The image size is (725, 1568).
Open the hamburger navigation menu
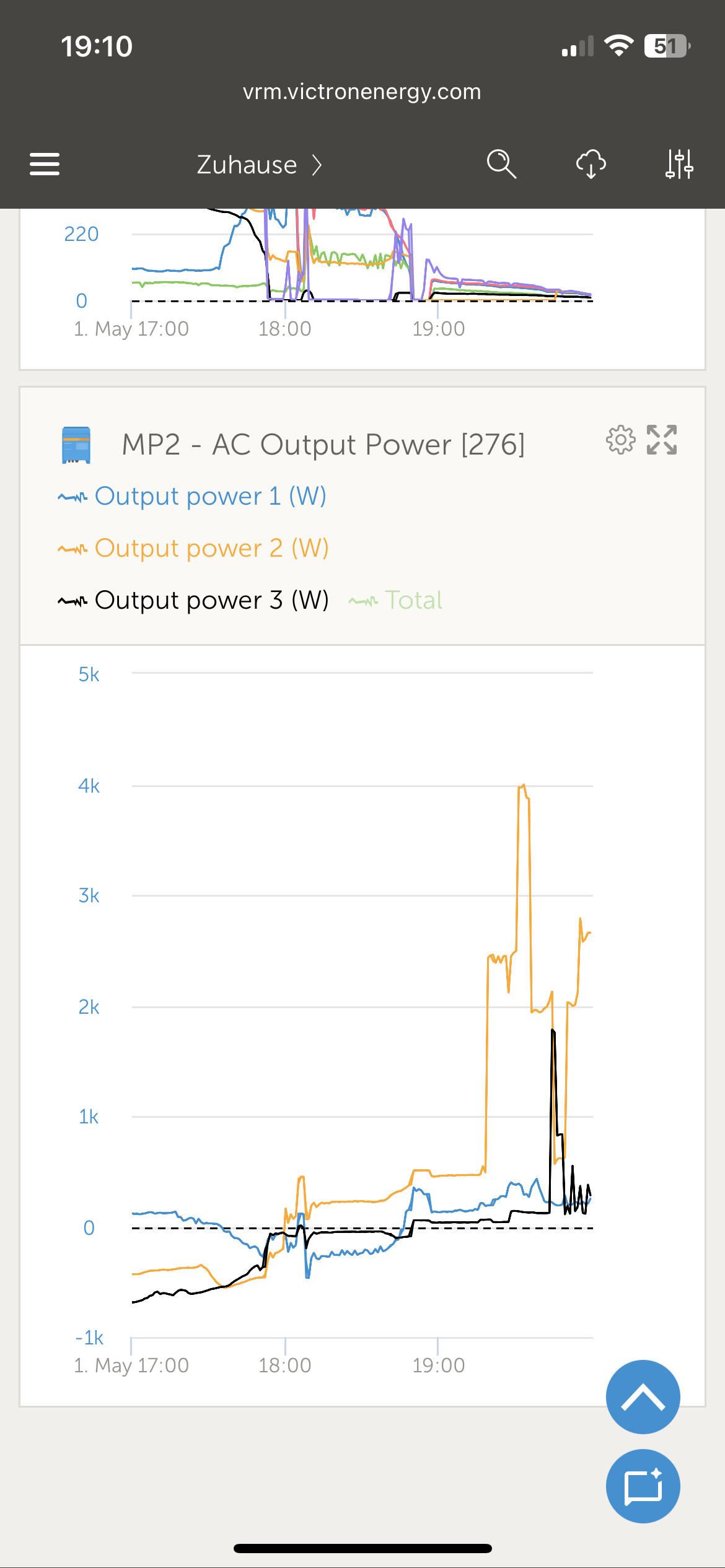(45, 165)
